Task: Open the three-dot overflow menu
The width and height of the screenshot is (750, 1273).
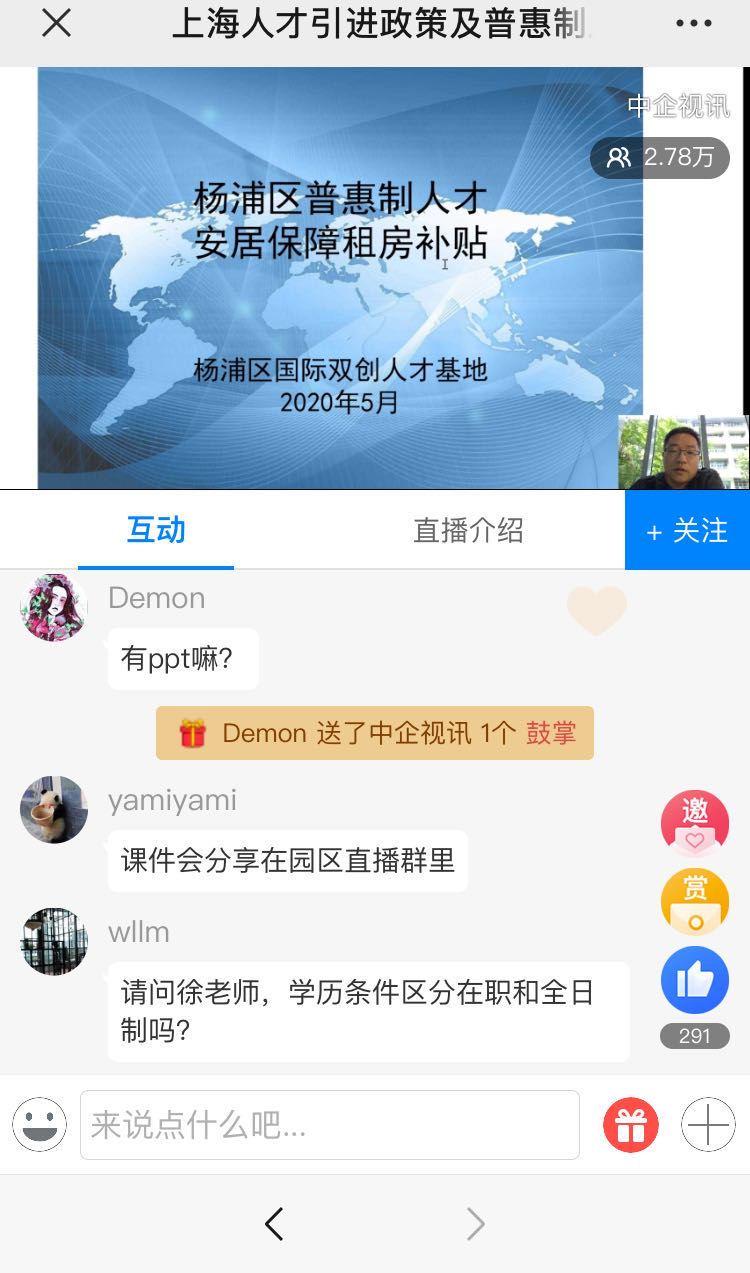Action: point(694,24)
